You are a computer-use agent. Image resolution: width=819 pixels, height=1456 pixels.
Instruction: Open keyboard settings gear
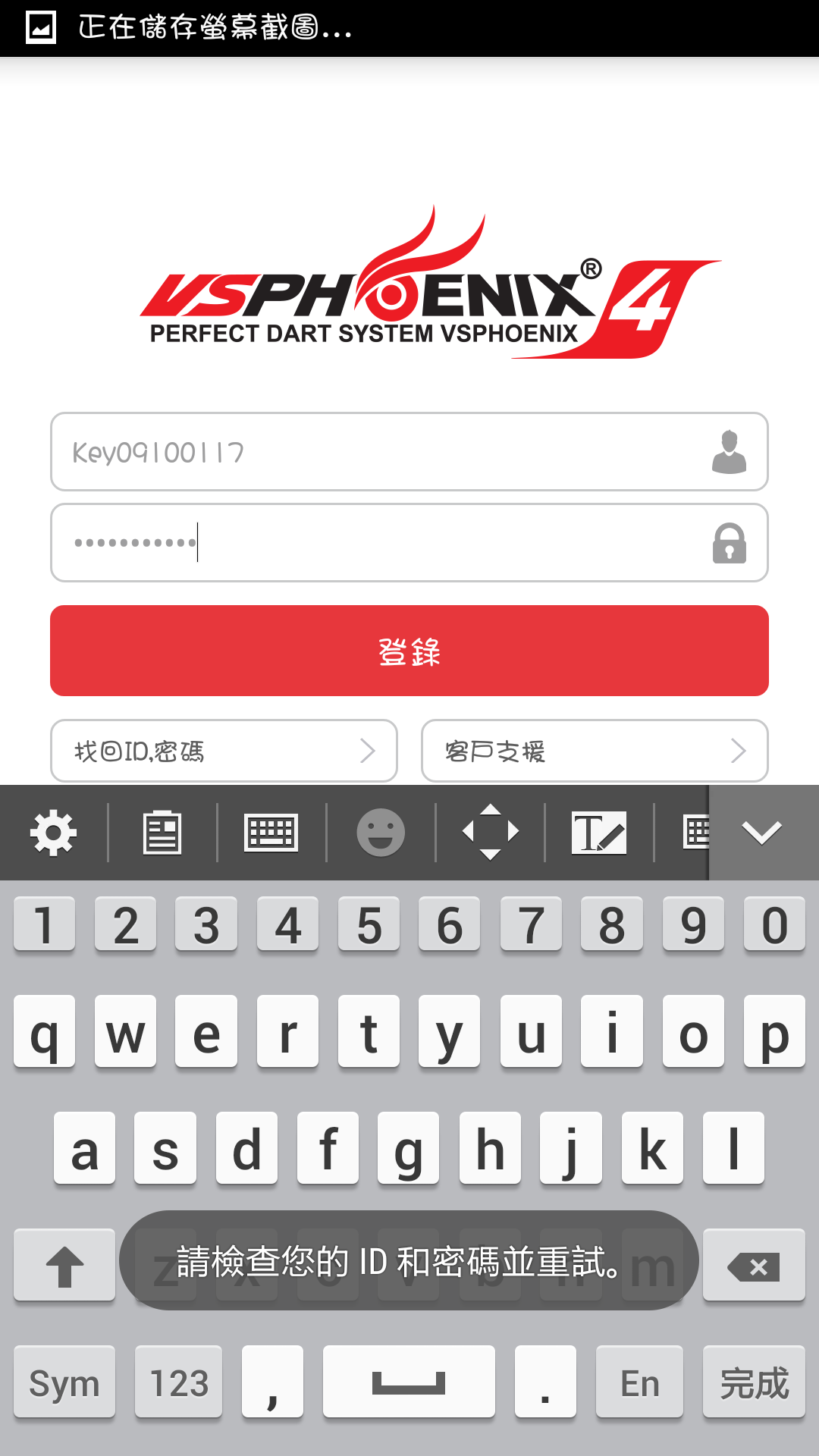(x=53, y=833)
